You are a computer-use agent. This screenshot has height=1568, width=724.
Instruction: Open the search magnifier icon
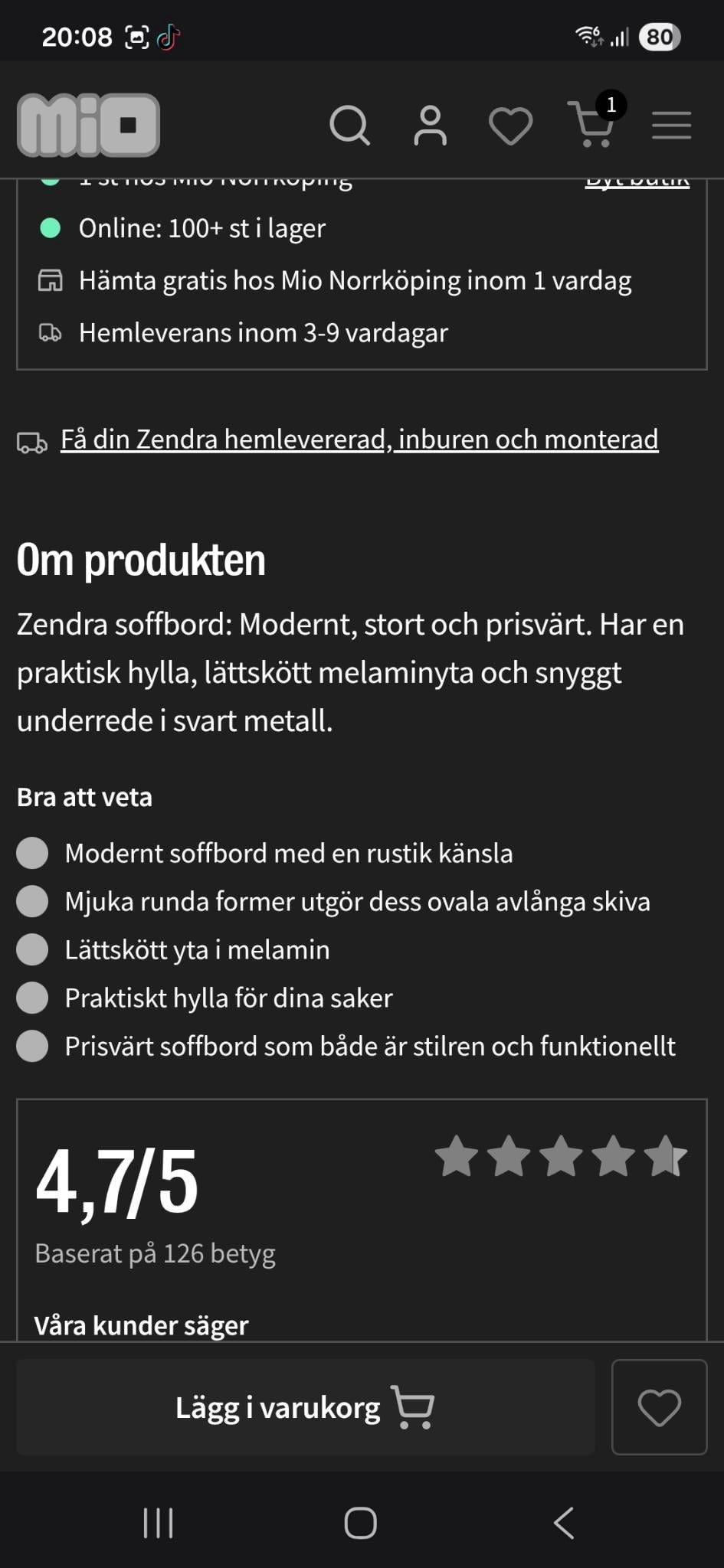(x=349, y=125)
